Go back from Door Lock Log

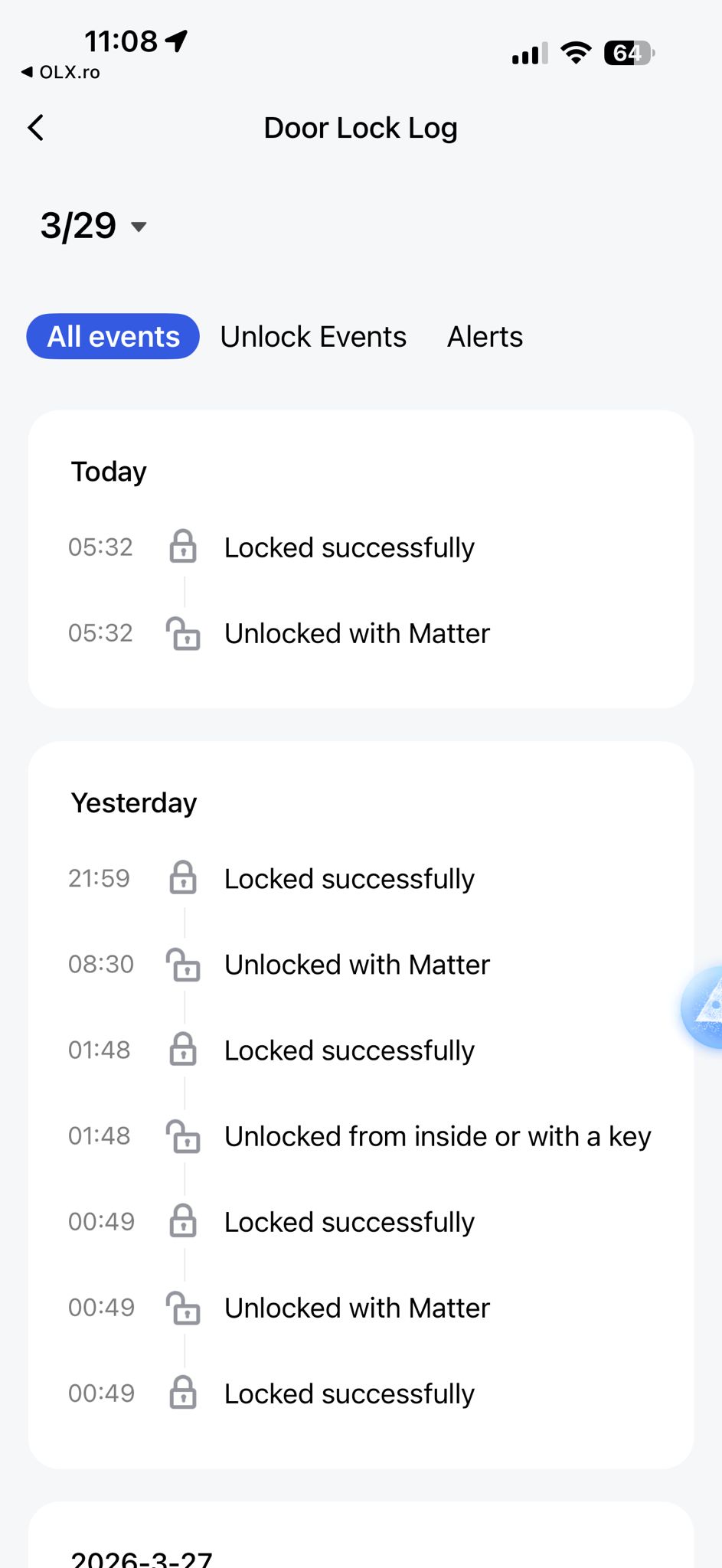click(x=36, y=128)
